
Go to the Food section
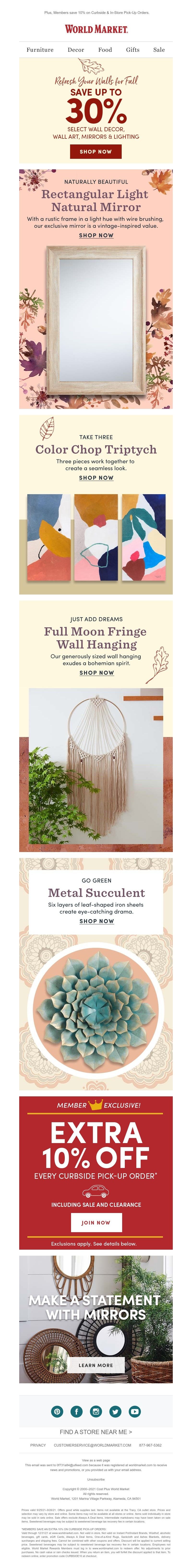point(105,50)
